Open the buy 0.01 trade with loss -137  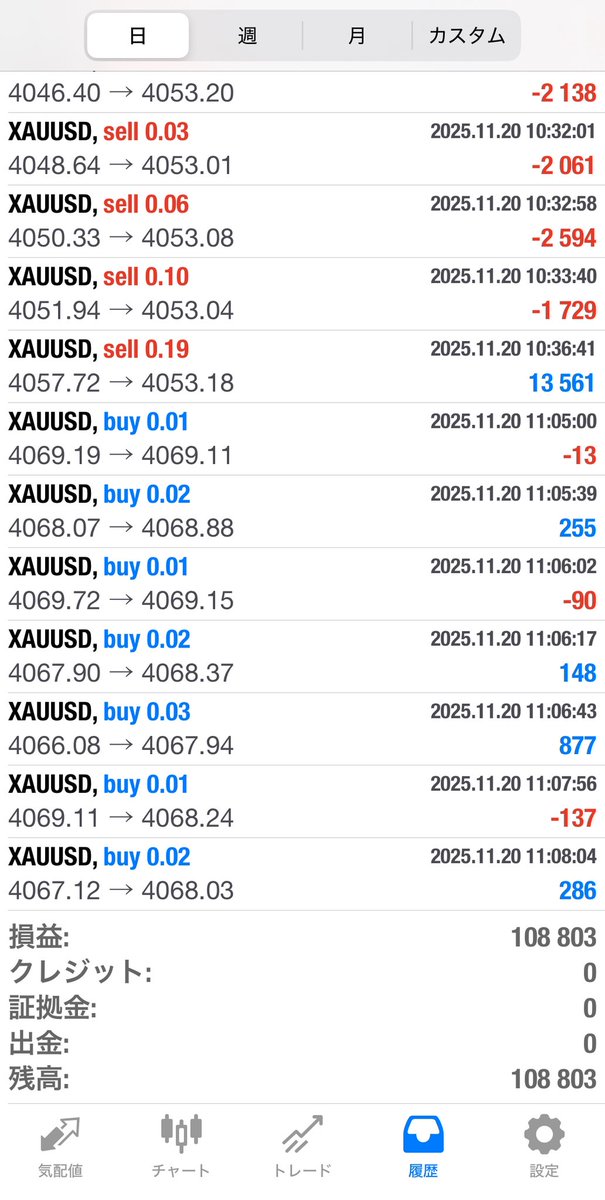click(x=302, y=801)
